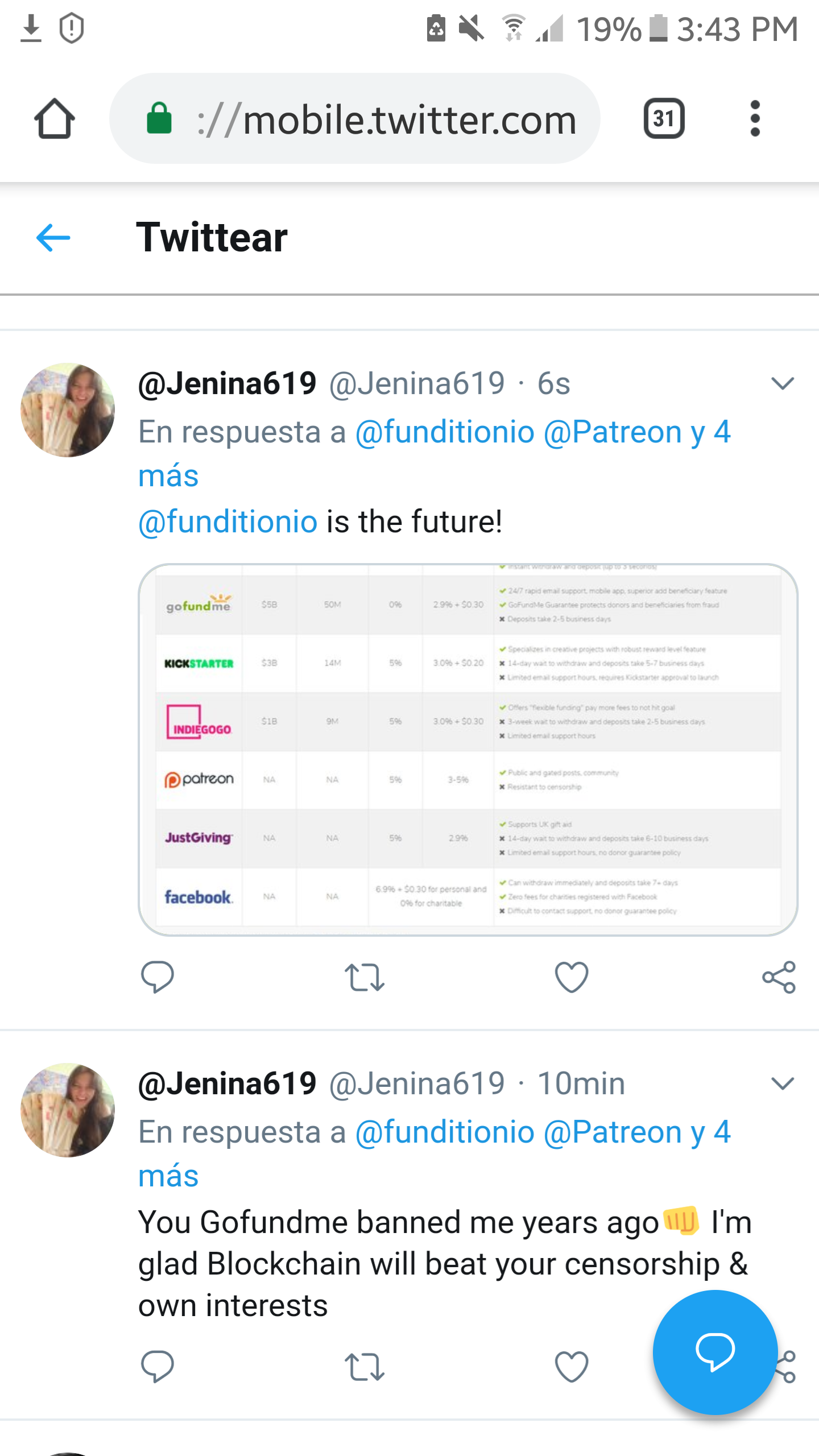Open the browser home page
This screenshot has width=819, height=1456.
54,119
